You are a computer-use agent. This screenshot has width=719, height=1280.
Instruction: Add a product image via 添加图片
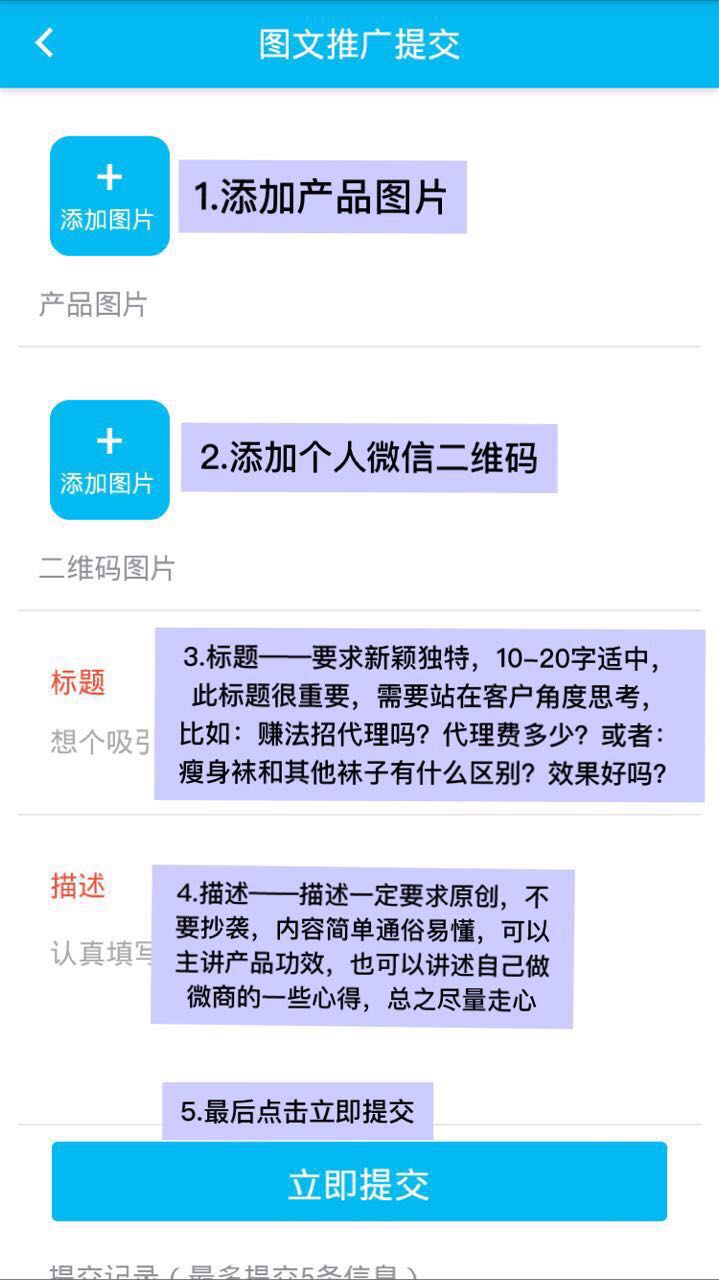(109, 196)
